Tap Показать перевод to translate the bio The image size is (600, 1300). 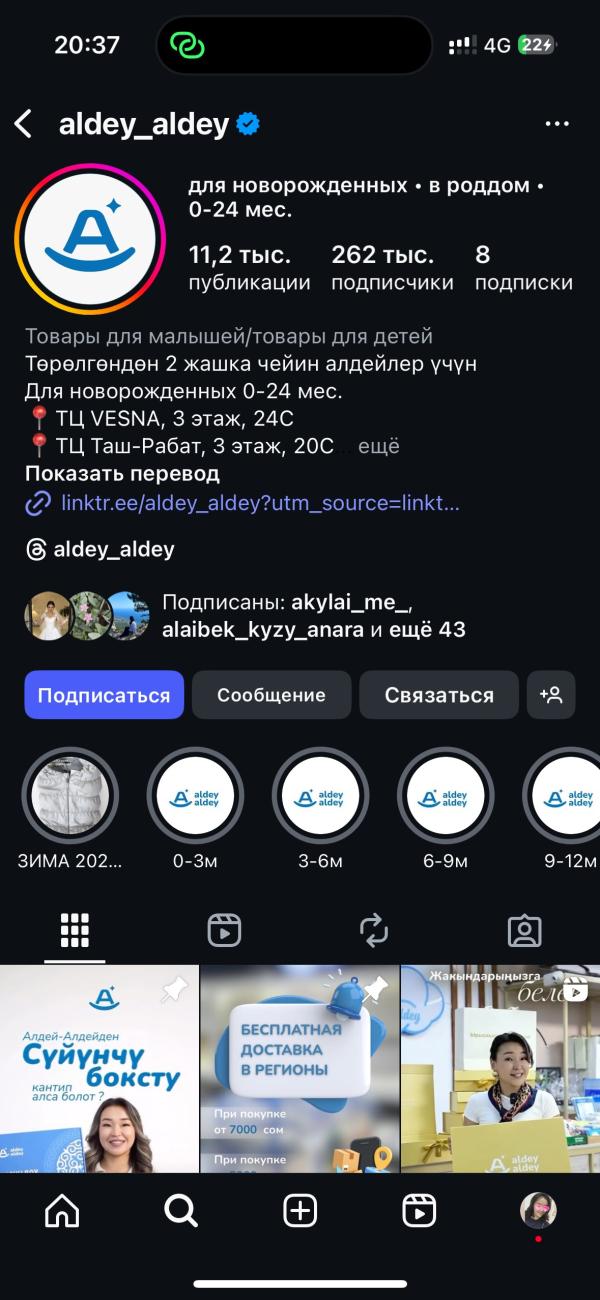(x=122, y=474)
